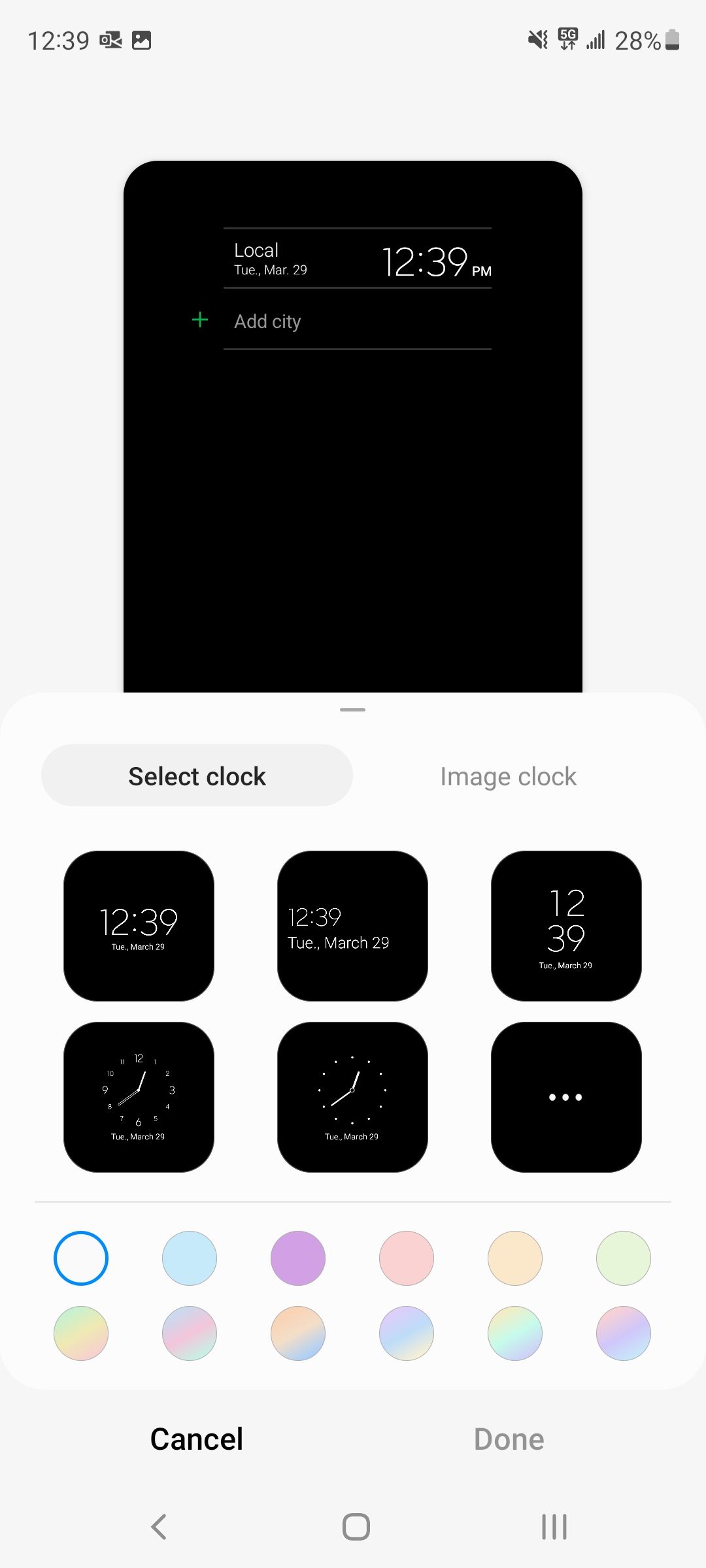Select the white clock color option

[x=80, y=1258]
